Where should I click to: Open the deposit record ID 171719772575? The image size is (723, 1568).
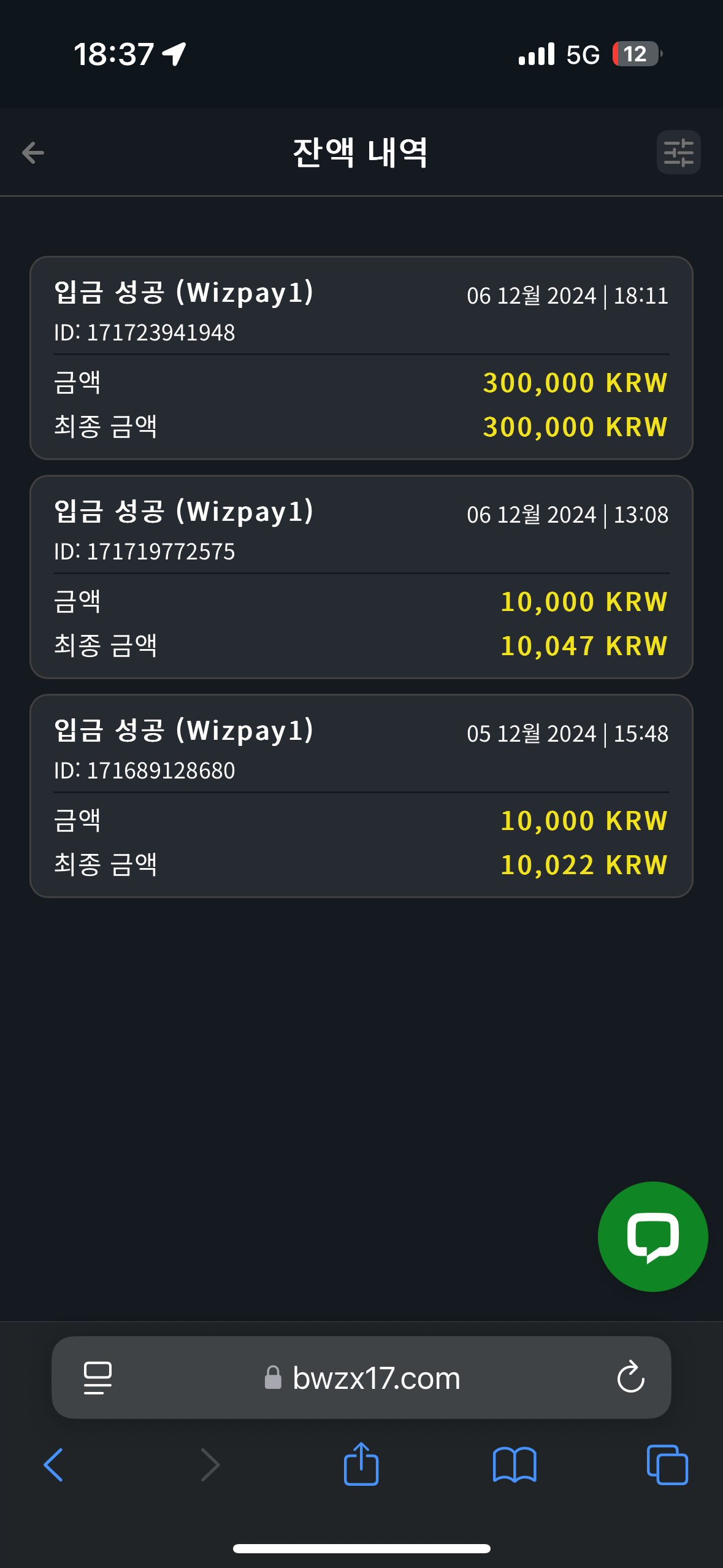click(x=361, y=577)
